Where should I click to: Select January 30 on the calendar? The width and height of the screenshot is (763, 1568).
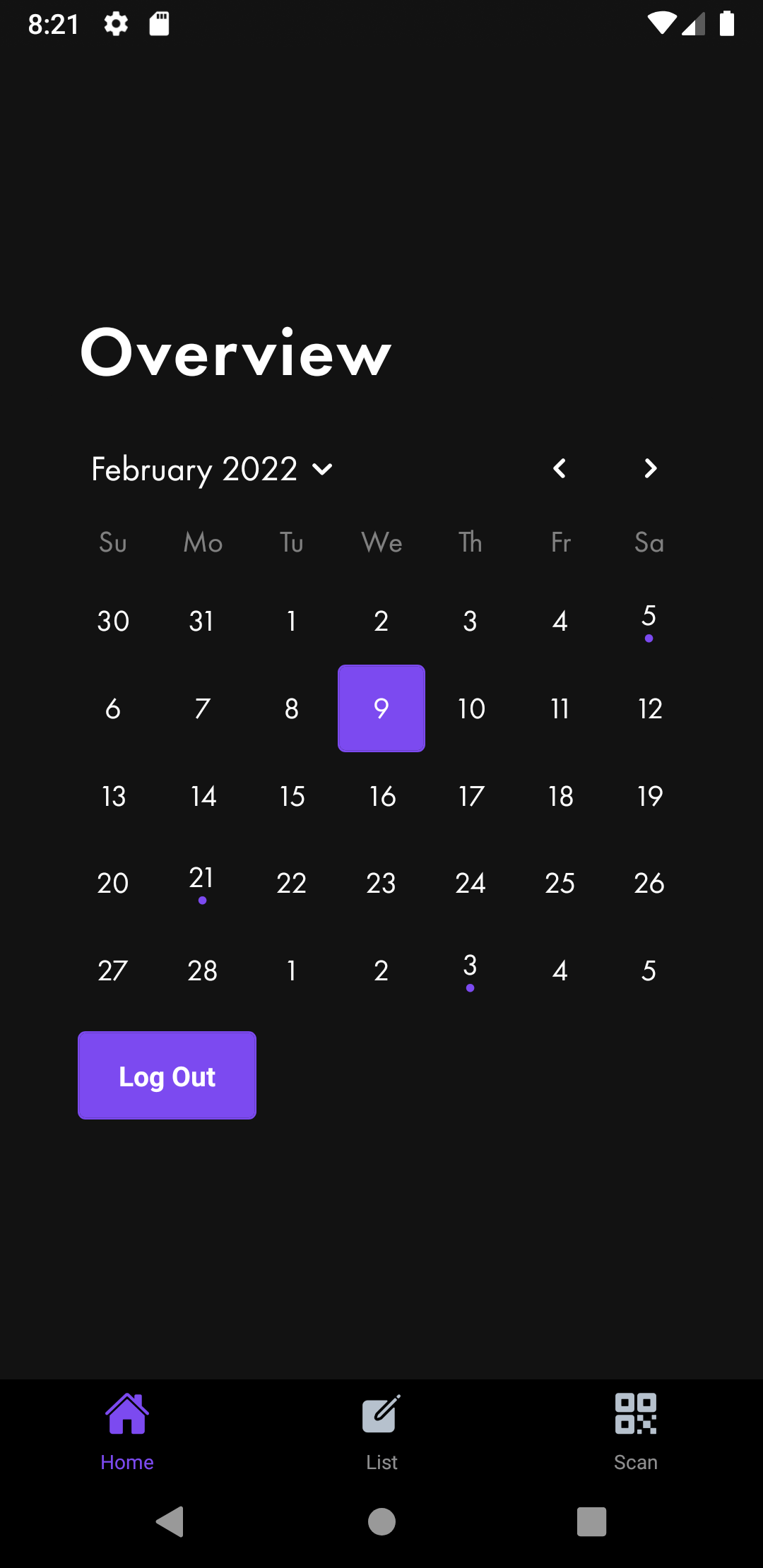click(113, 621)
